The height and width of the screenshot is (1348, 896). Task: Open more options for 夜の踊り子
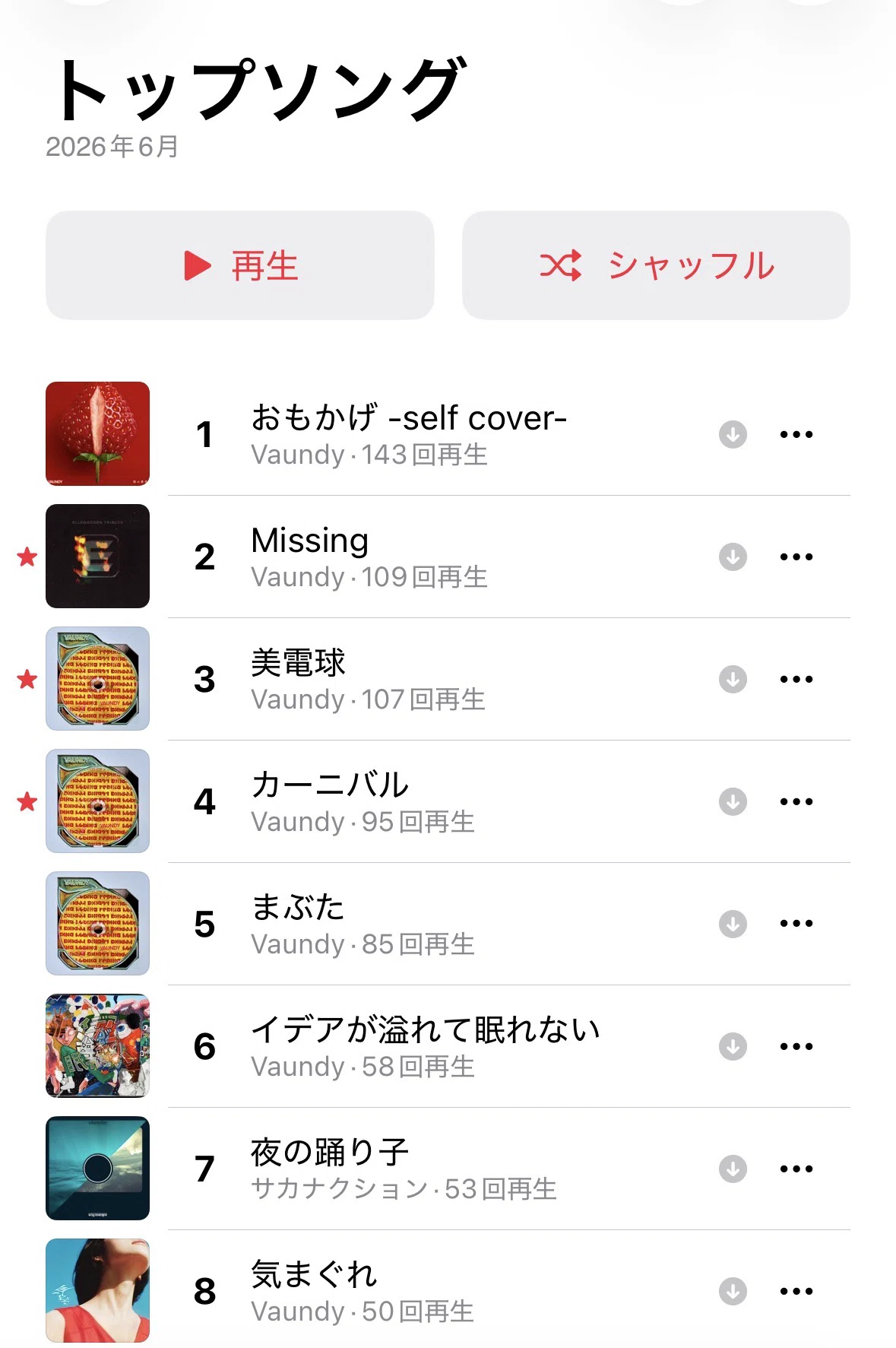coord(796,1169)
